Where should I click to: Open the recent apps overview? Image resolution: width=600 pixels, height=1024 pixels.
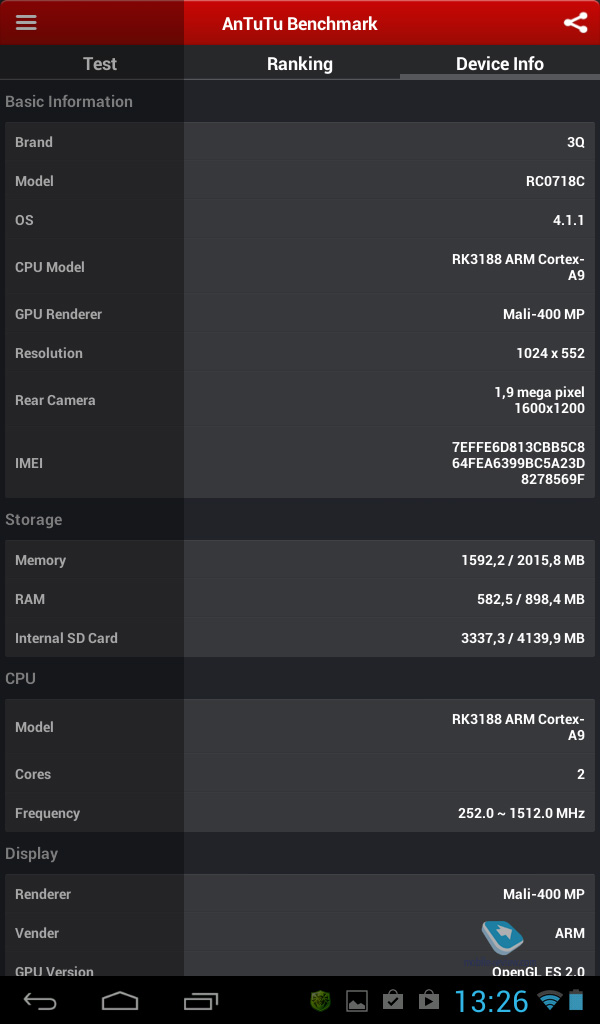point(200,1000)
